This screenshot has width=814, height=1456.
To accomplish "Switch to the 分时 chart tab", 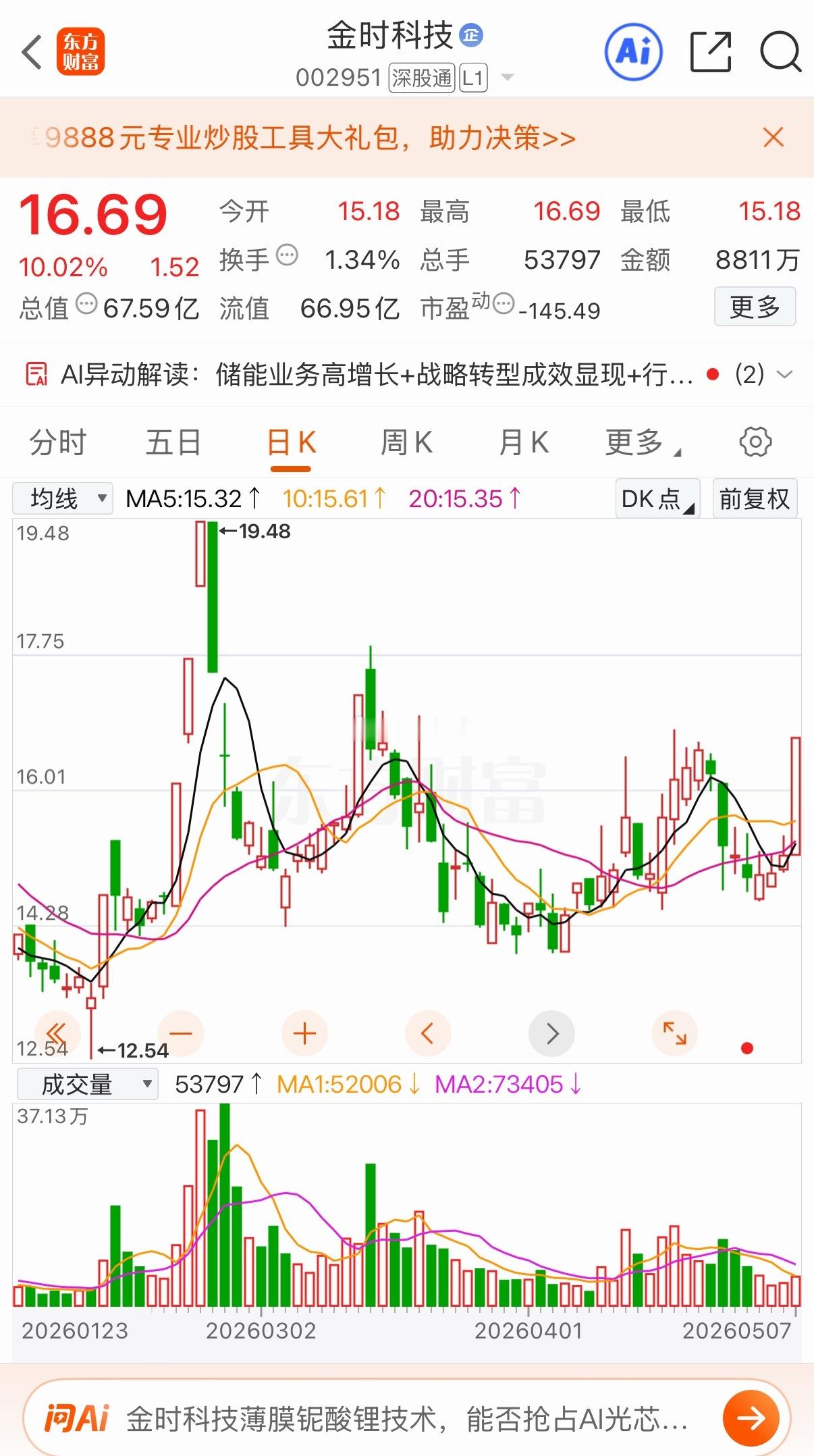I will click(58, 443).
